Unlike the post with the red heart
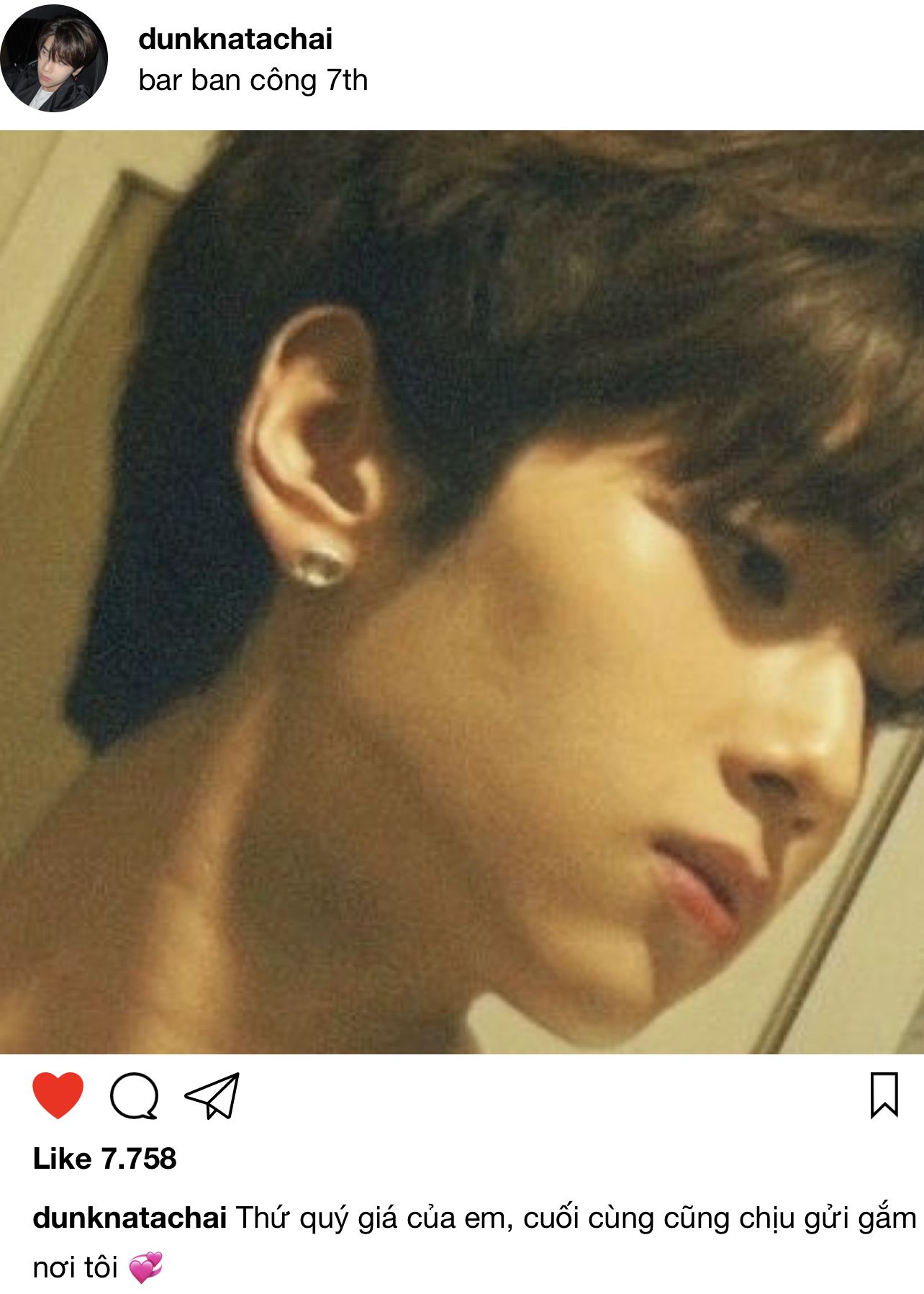Viewport: 924px width, 1294px height. [x=58, y=1095]
